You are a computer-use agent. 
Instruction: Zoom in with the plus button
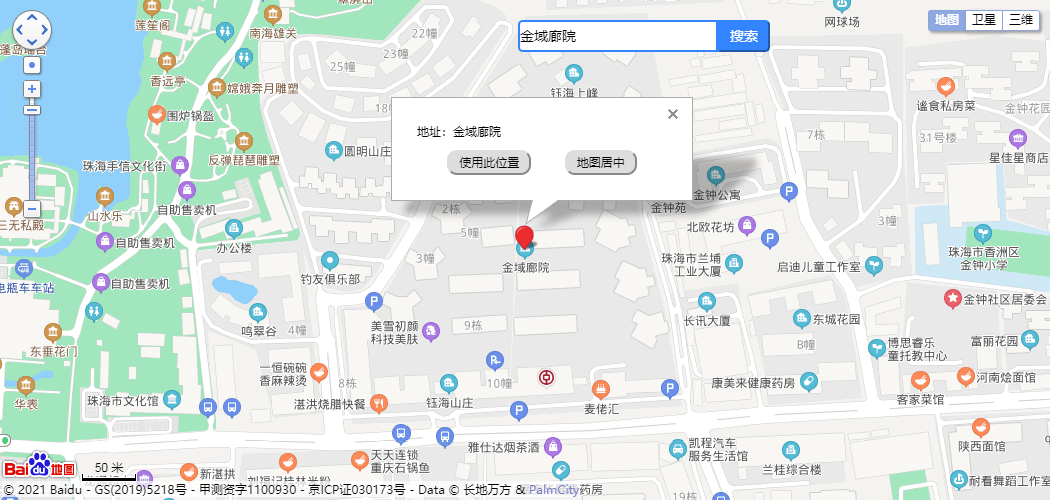tap(32, 89)
